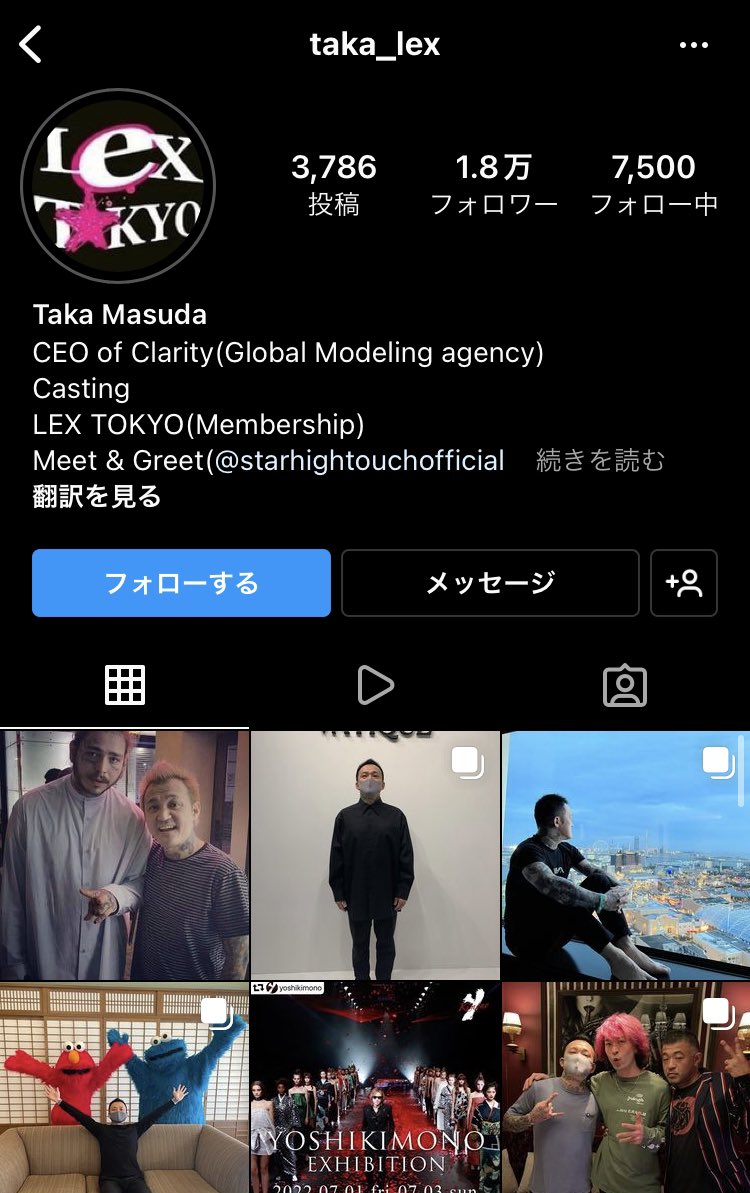Switch to the Reels tab

(x=375, y=685)
